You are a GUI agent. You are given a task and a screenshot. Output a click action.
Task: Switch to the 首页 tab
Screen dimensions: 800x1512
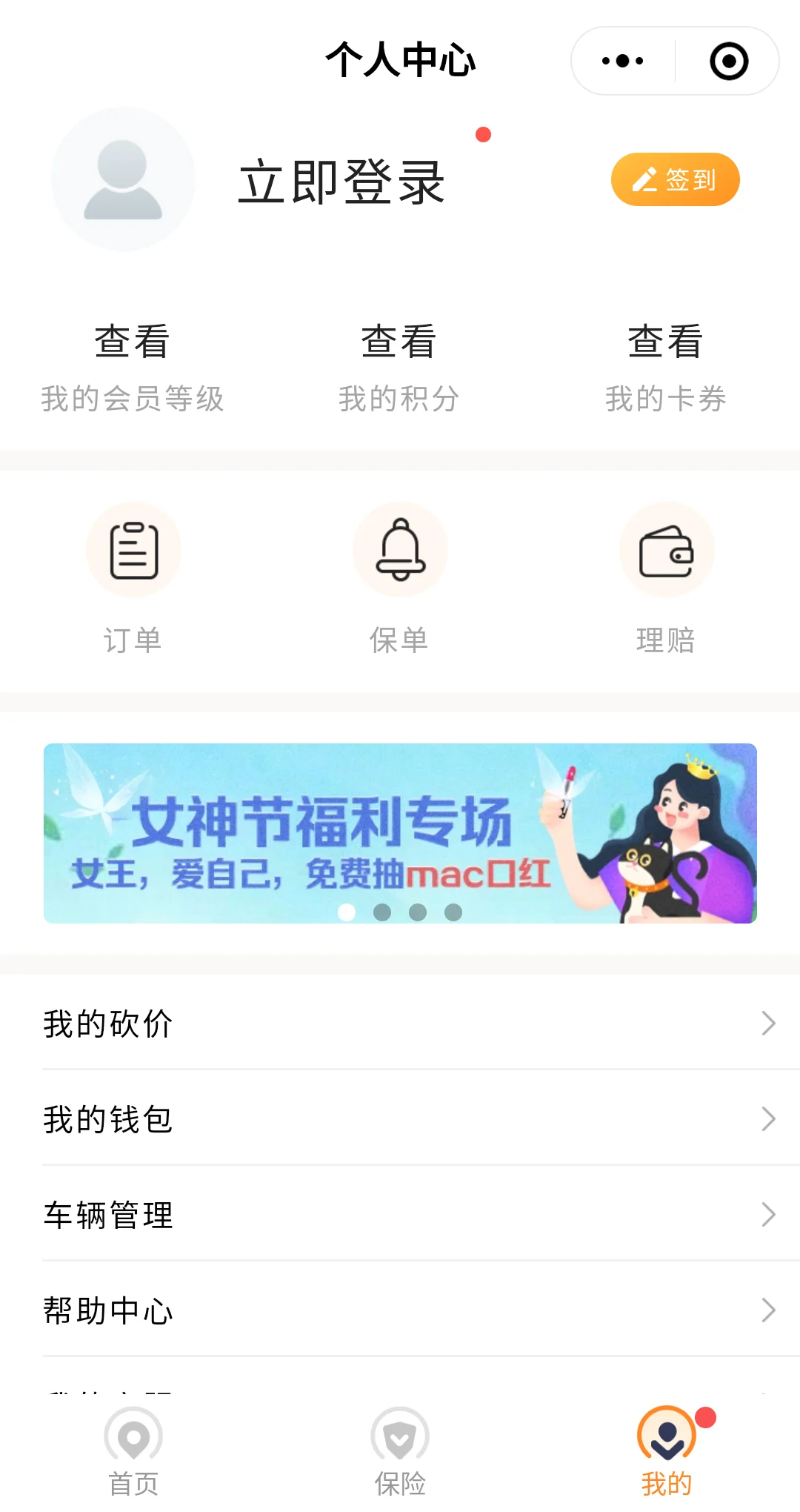133,1453
